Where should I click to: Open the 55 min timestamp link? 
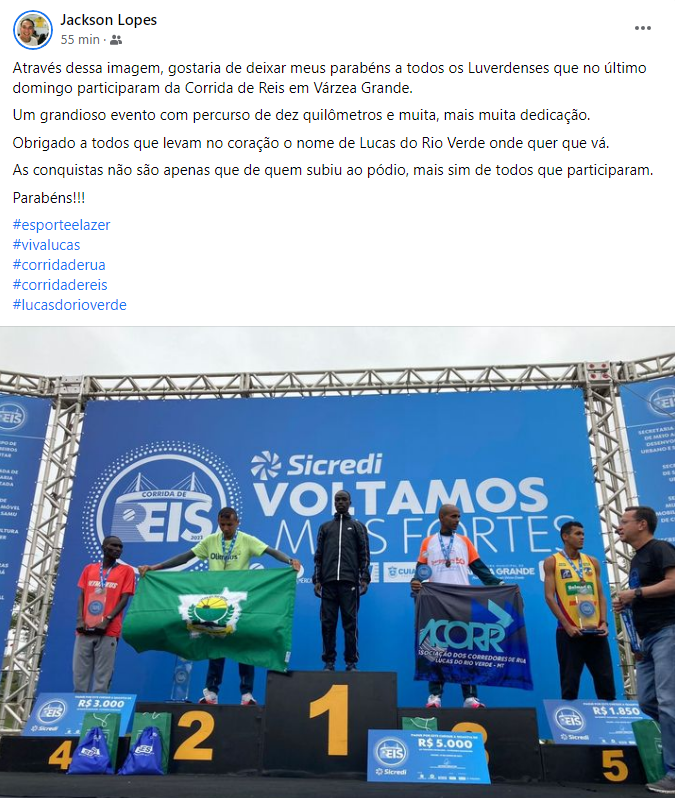[x=79, y=40]
